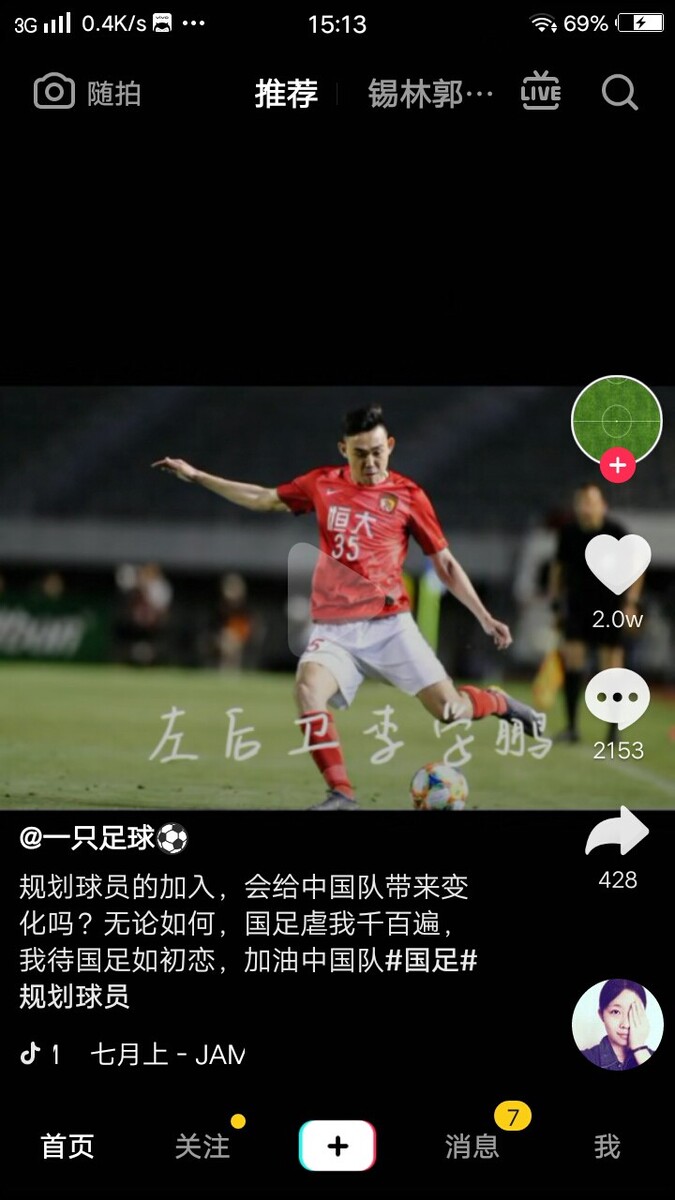This screenshot has height=1200, width=675.
Task: Share this video with the arrow
Action: pyautogui.click(x=617, y=833)
